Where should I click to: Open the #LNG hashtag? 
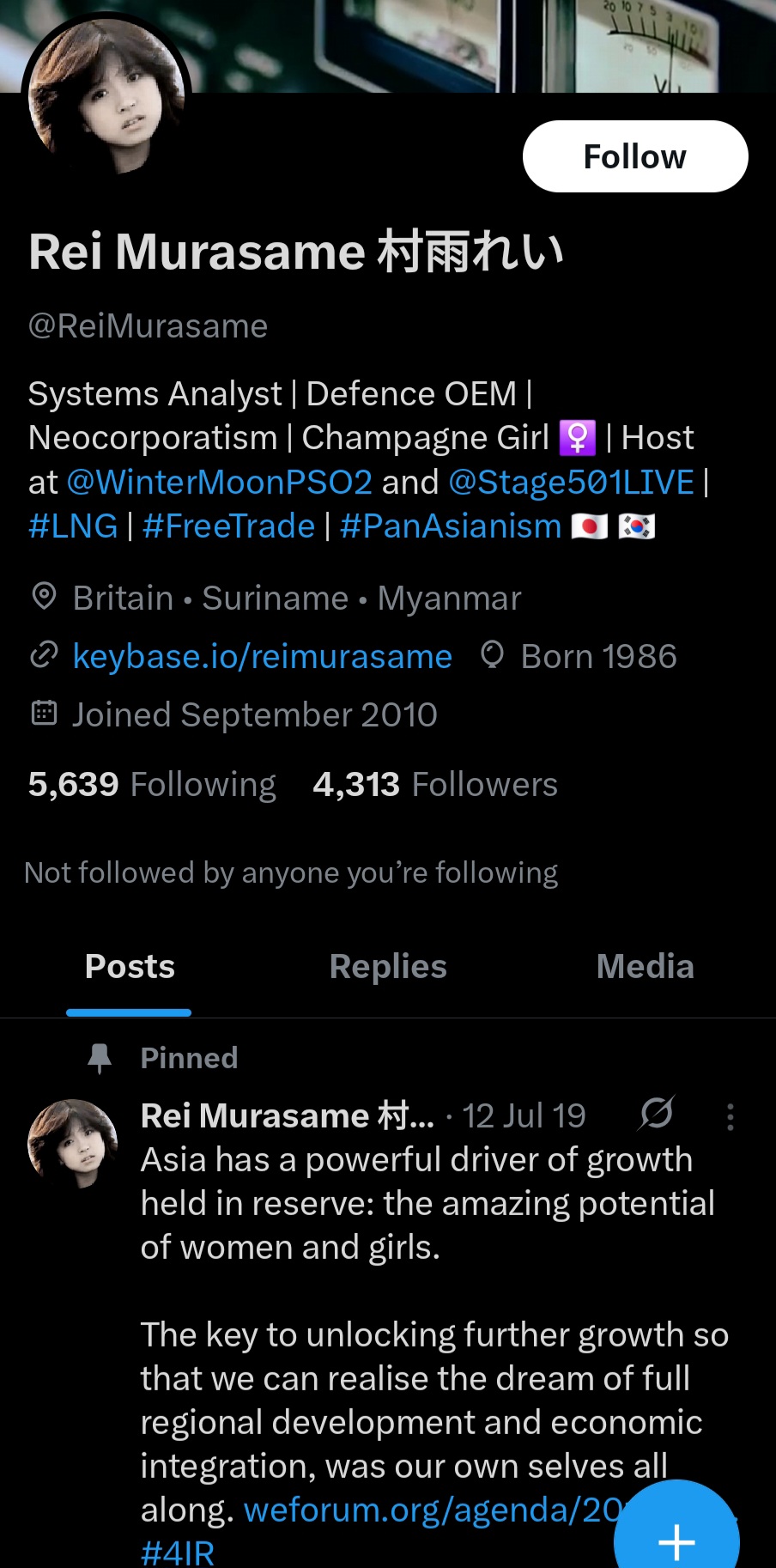click(x=73, y=526)
